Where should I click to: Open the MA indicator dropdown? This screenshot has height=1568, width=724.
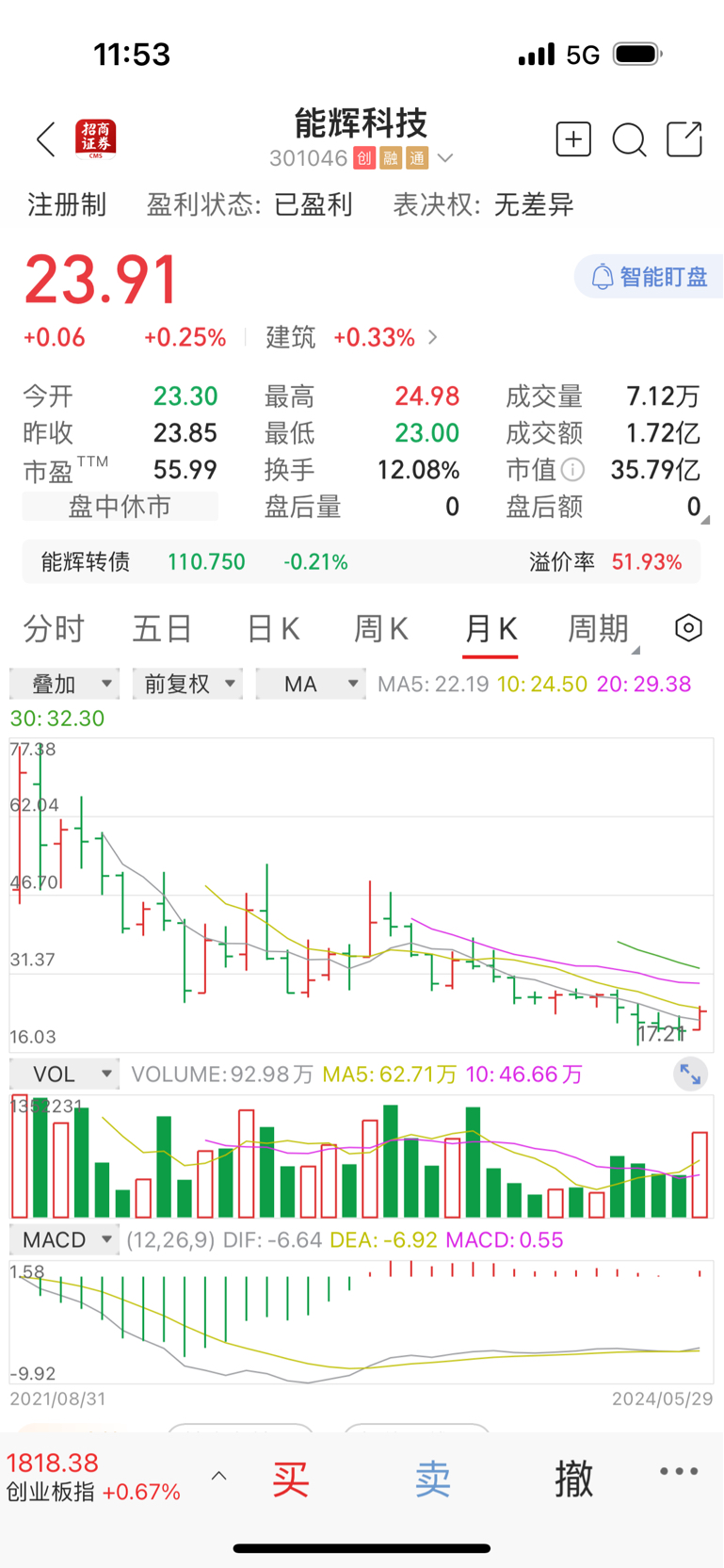tap(311, 684)
